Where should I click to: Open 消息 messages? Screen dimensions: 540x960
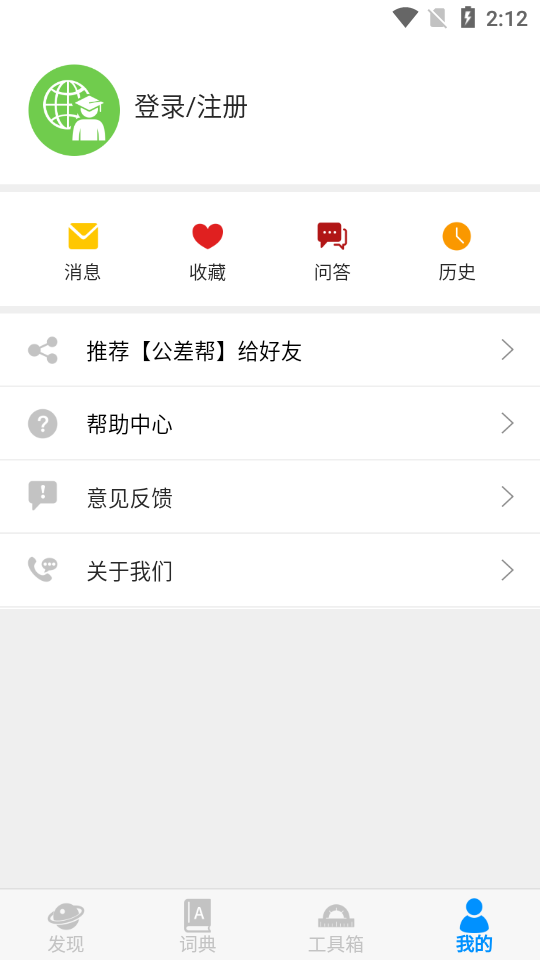point(83,252)
